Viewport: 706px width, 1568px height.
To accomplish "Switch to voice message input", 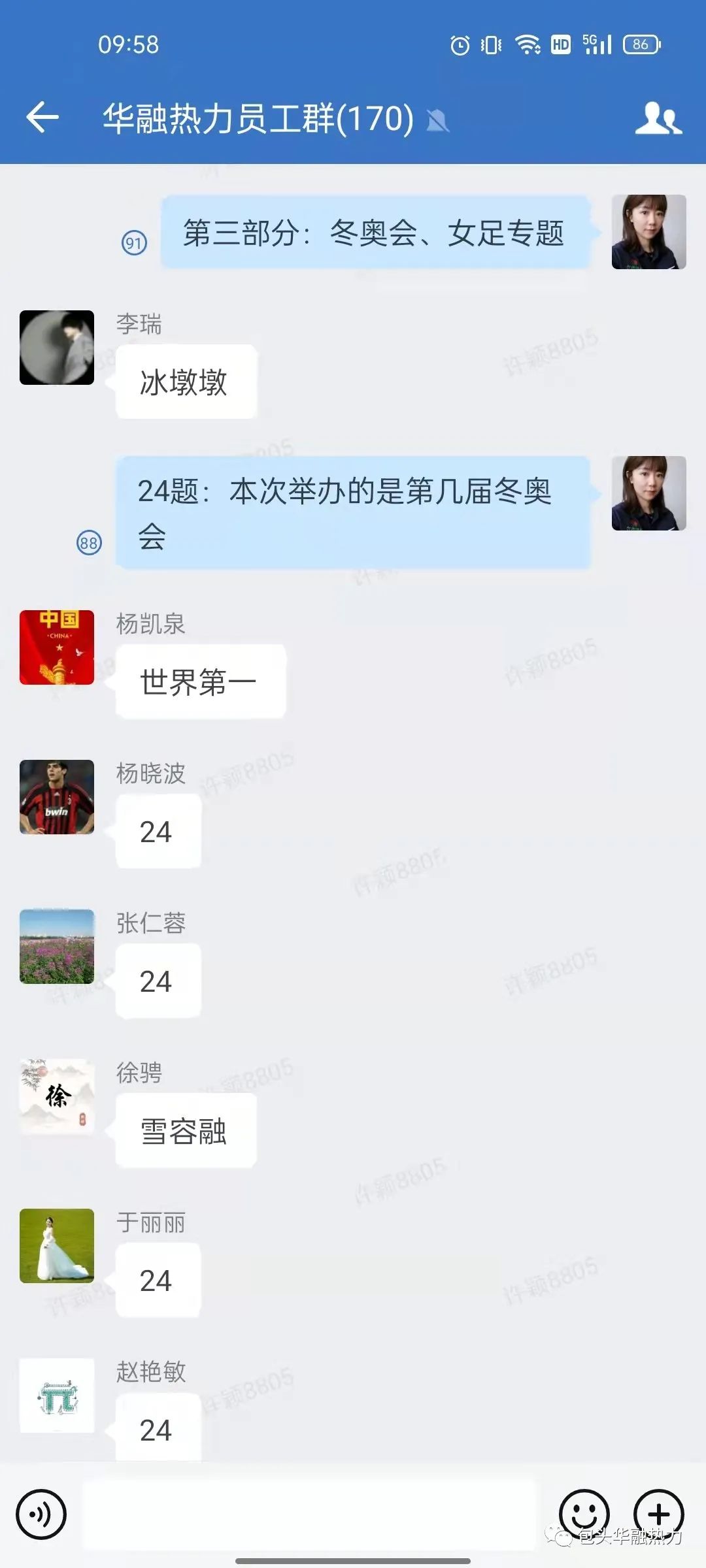I will pos(41,1514).
